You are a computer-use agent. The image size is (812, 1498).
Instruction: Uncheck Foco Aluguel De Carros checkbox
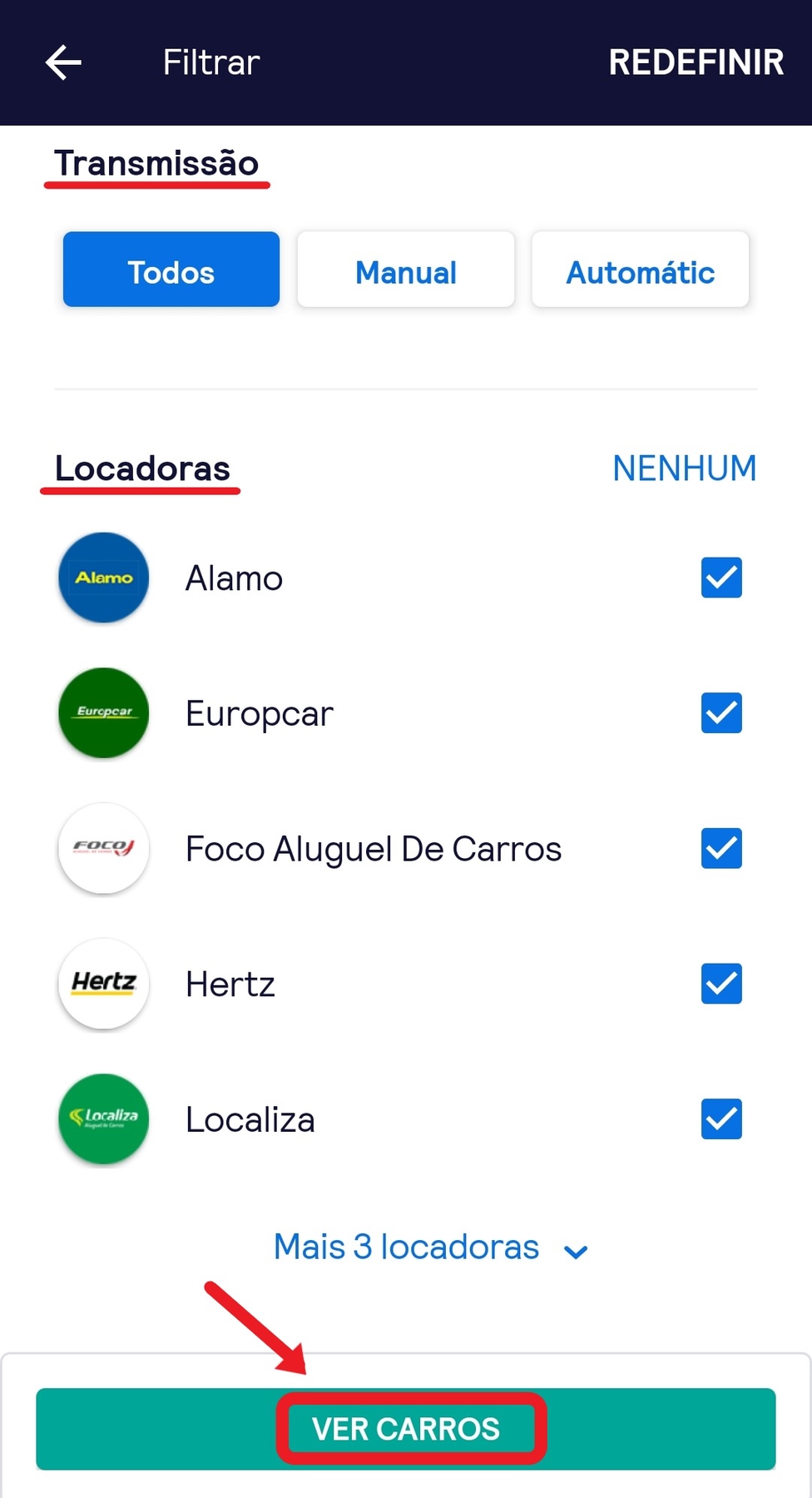click(x=721, y=848)
